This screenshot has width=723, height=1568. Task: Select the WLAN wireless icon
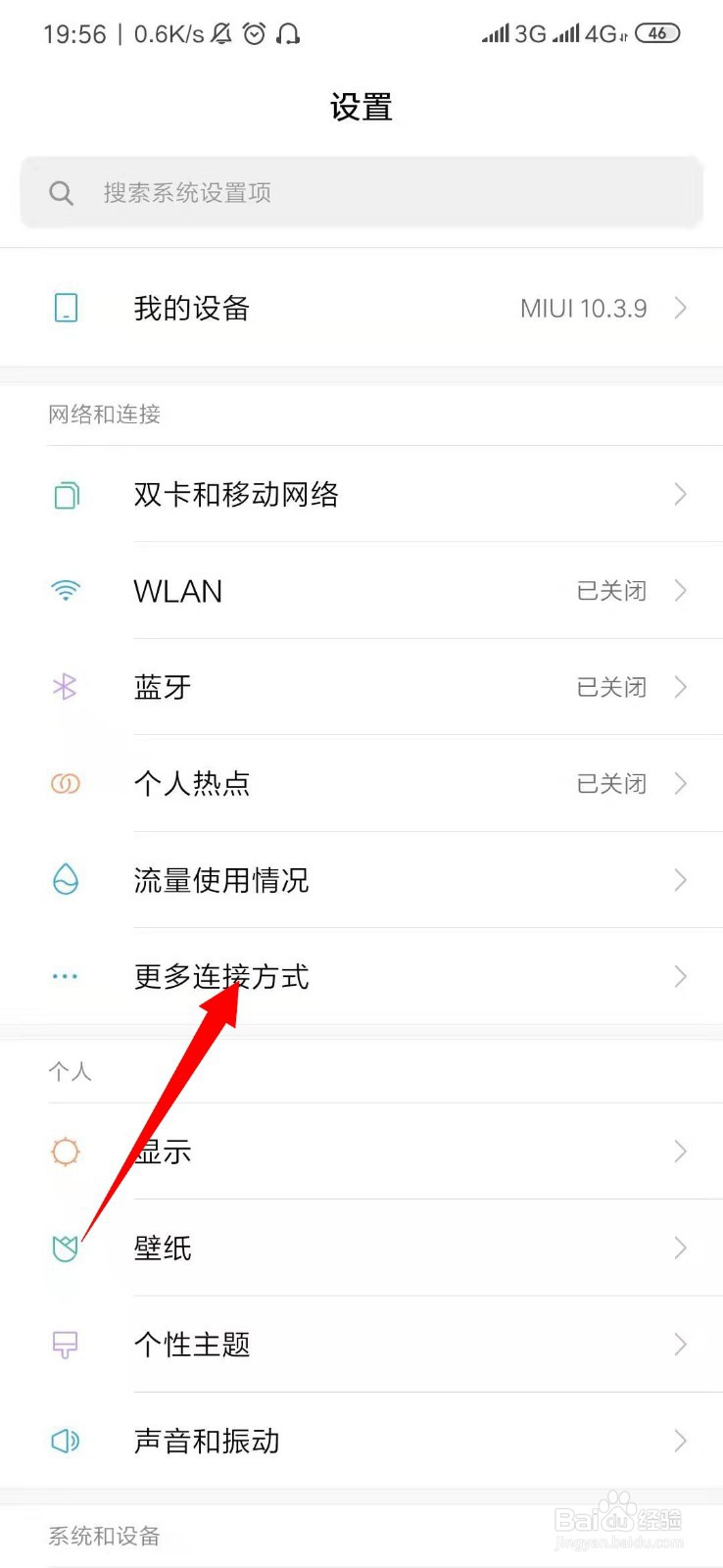pyautogui.click(x=65, y=591)
